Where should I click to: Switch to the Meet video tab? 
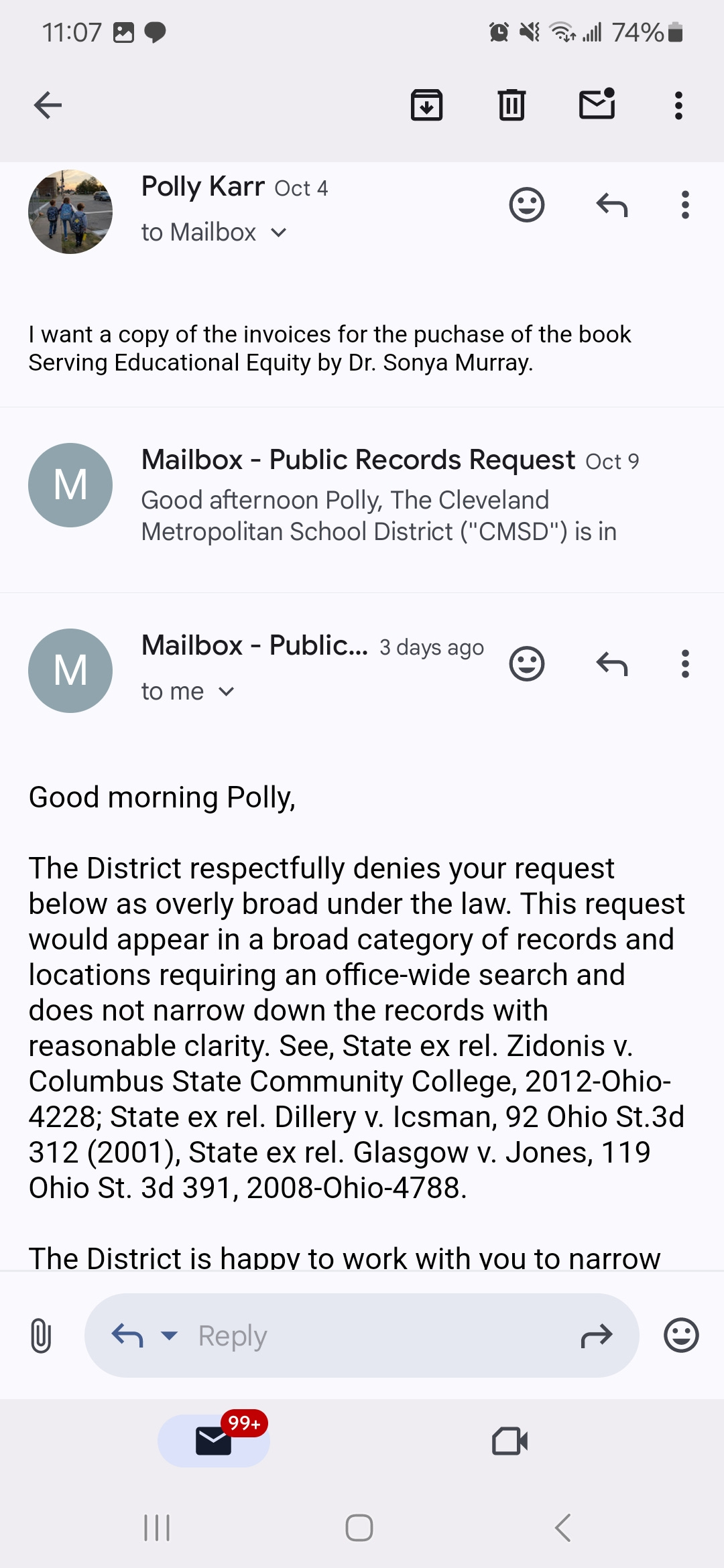pyautogui.click(x=509, y=1441)
